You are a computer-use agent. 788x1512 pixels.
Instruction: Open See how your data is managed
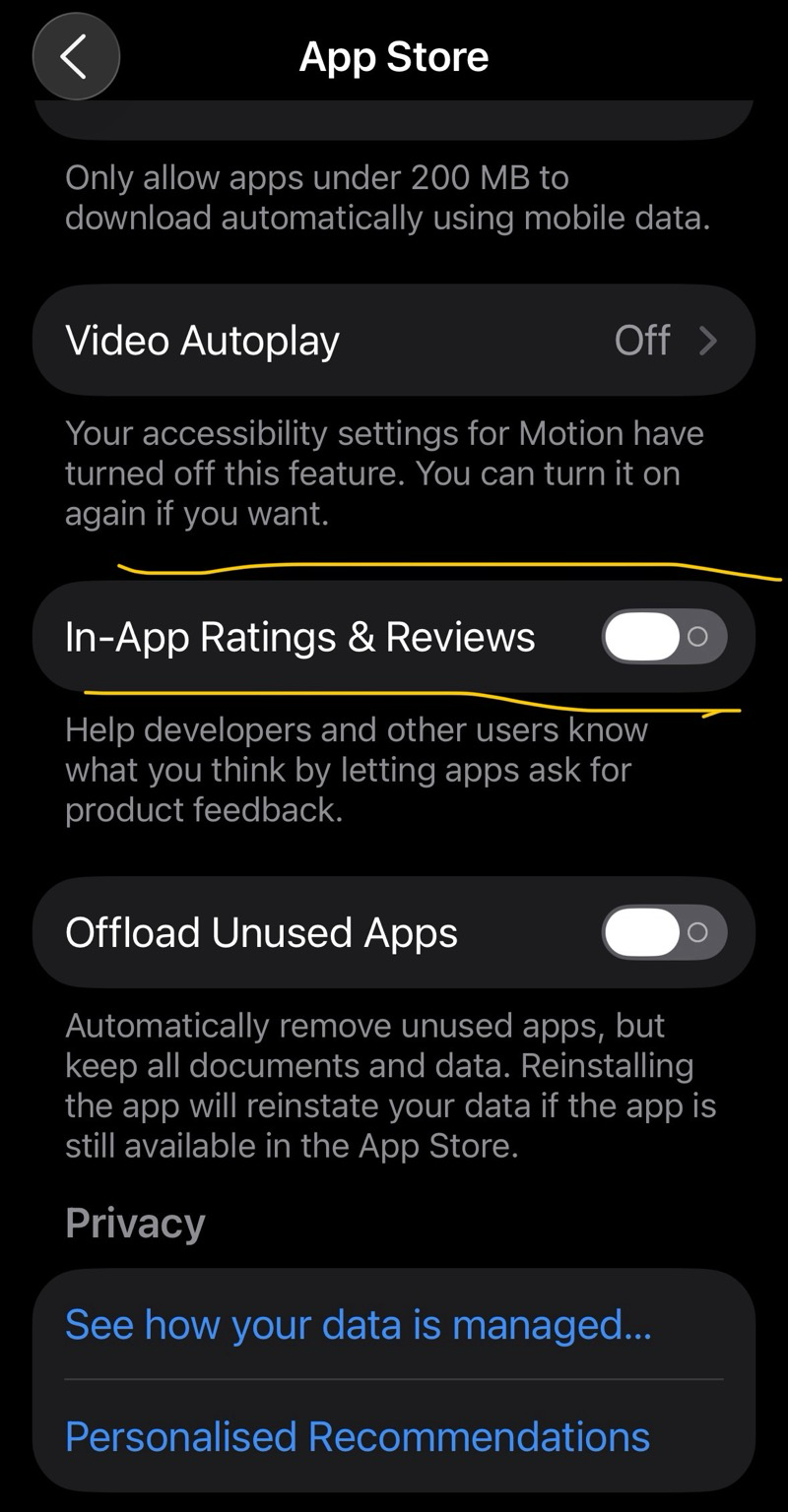[x=359, y=1325]
